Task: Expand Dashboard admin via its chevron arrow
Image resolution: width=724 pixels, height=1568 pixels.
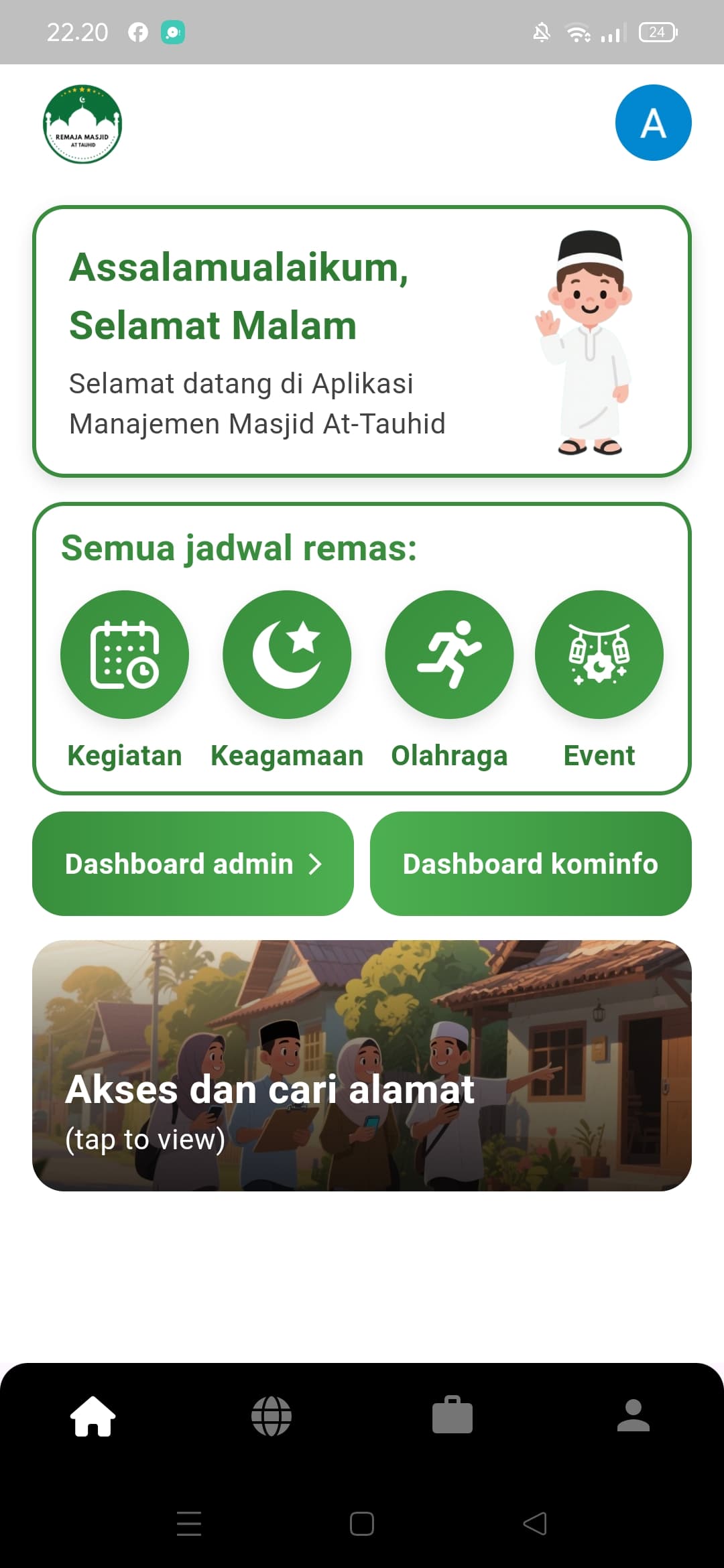Action: click(316, 864)
